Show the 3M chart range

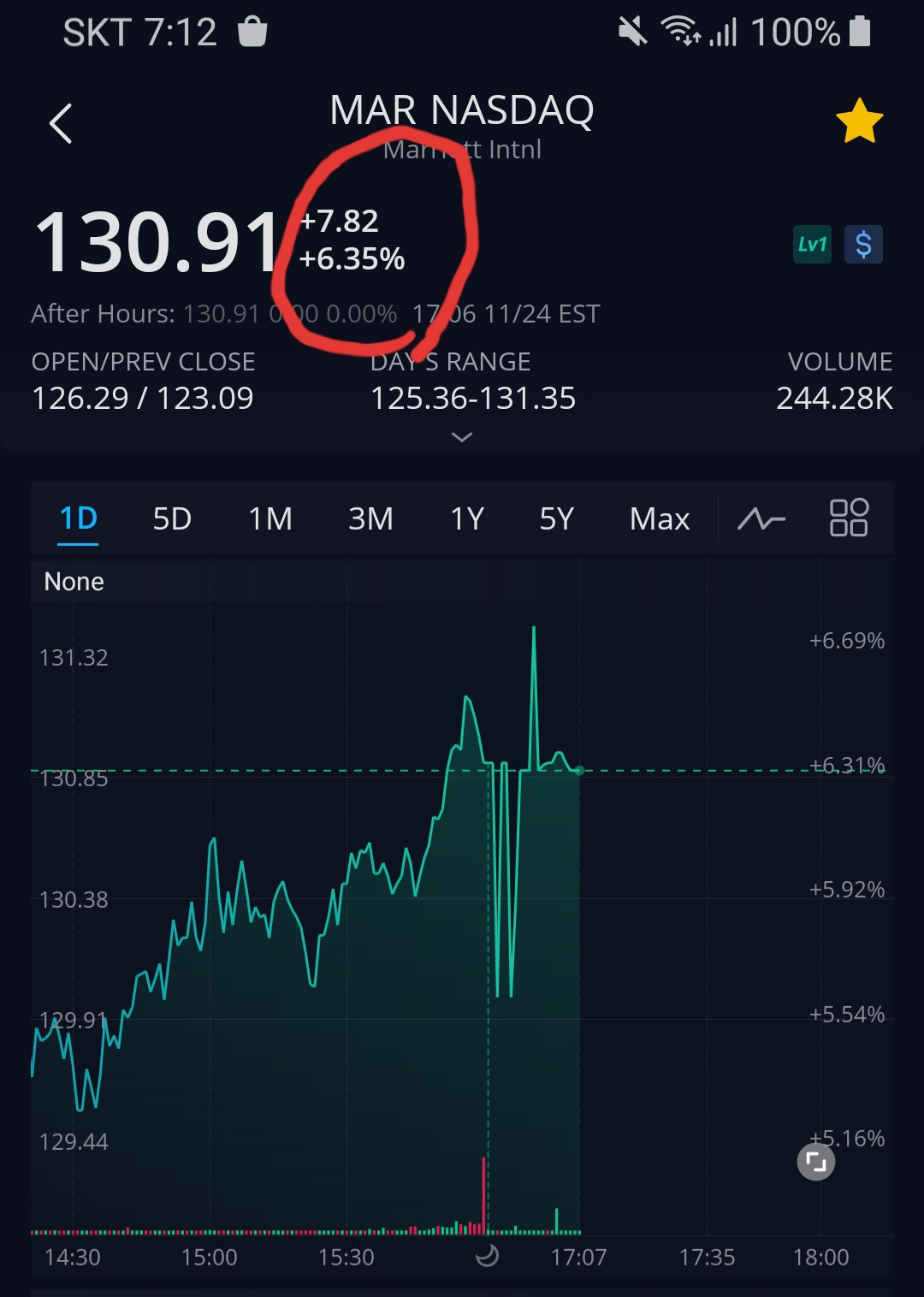(x=370, y=518)
